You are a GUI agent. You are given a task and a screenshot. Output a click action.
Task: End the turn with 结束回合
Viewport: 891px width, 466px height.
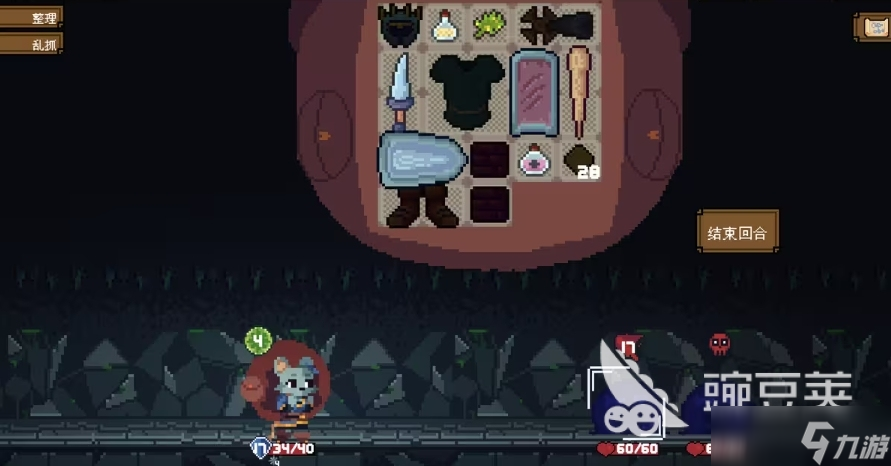[x=737, y=232]
